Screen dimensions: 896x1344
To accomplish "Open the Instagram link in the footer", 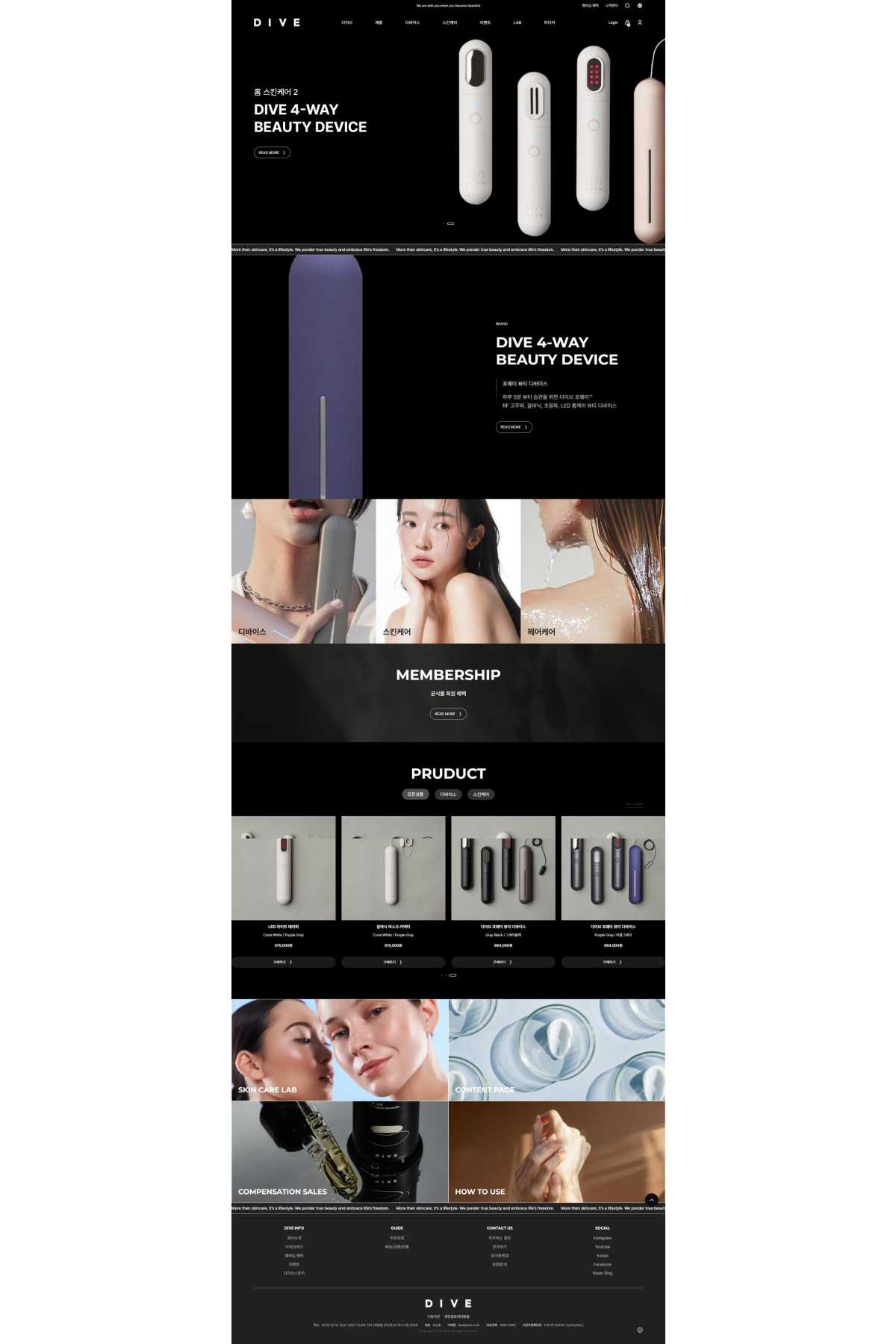I will click(x=602, y=1238).
